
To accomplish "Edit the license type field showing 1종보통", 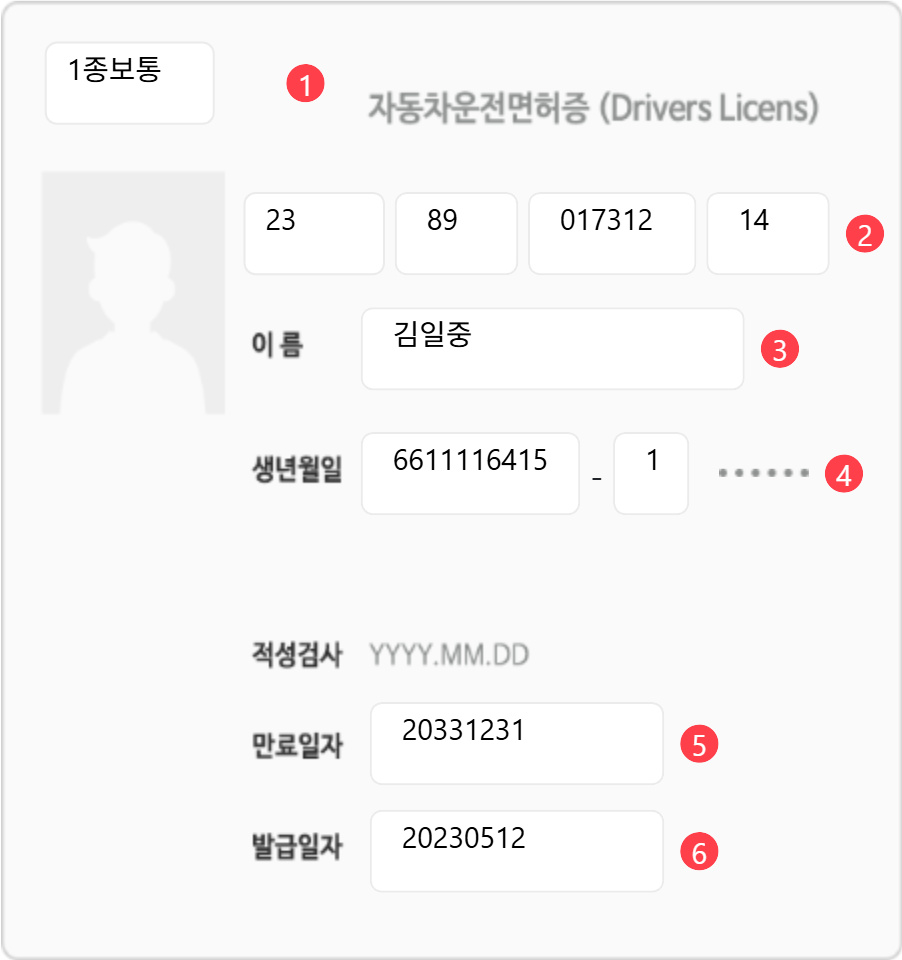I will coord(129,83).
